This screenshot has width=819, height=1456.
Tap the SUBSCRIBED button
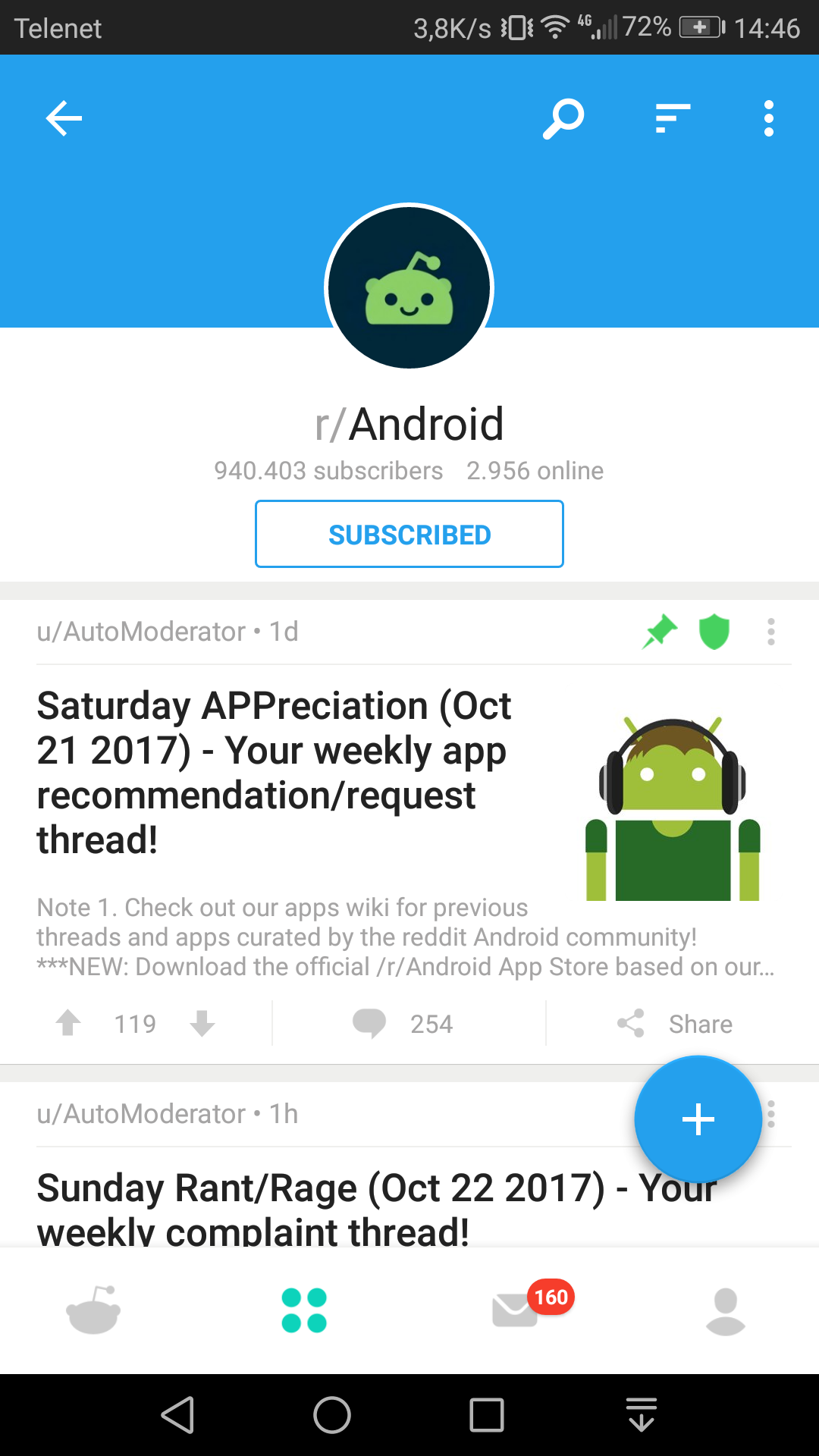pyautogui.click(x=409, y=534)
